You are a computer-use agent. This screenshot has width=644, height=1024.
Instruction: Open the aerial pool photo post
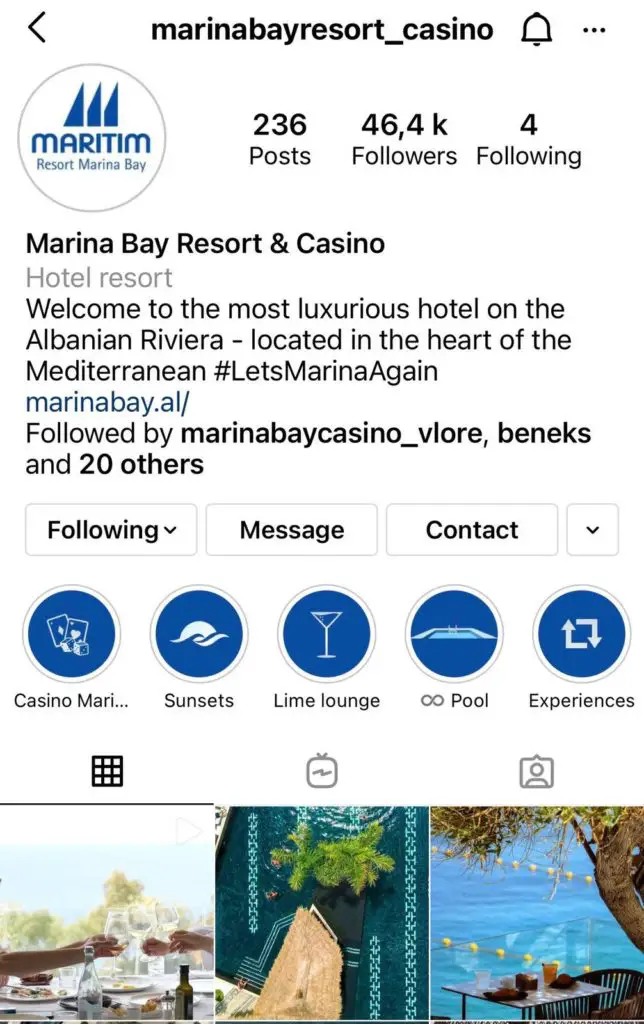[322, 913]
